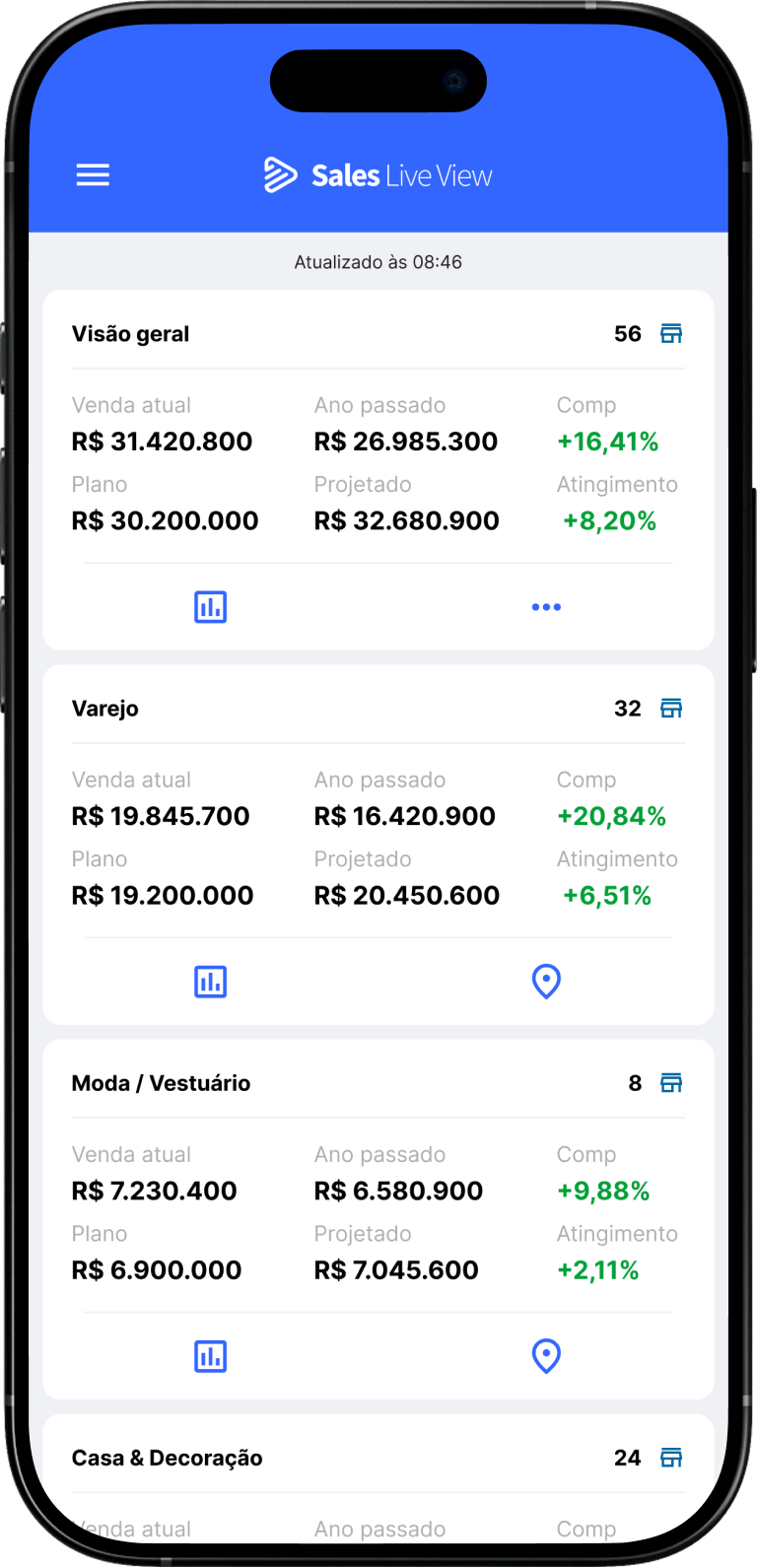Viewport: 757px width, 1568px height.
Task: View the chart for the Varejo card
Action: (210, 982)
